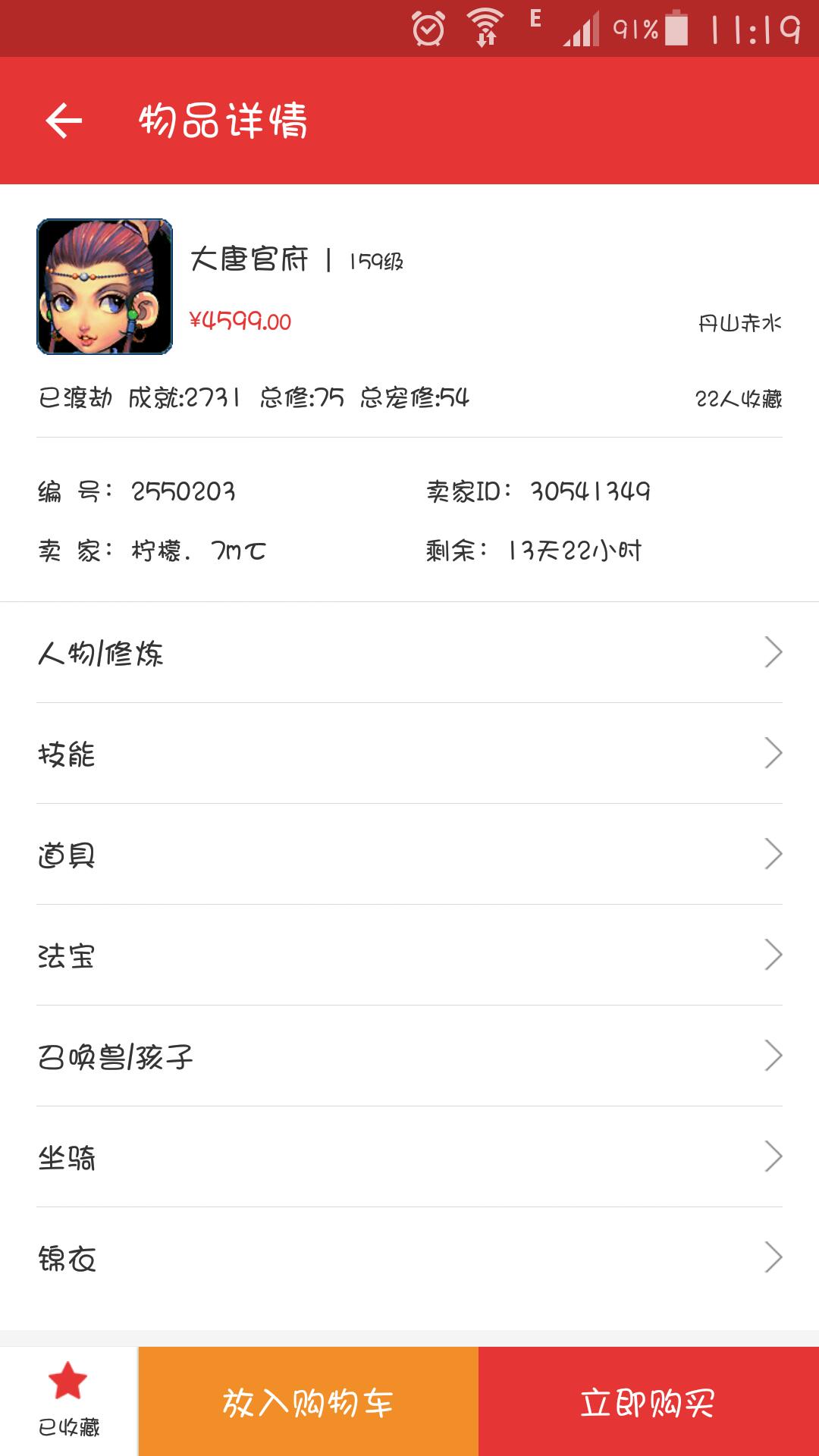This screenshot has width=819, height=1456.
Task: Select 立即购买 to buy now
Action: click(648, 1402)
